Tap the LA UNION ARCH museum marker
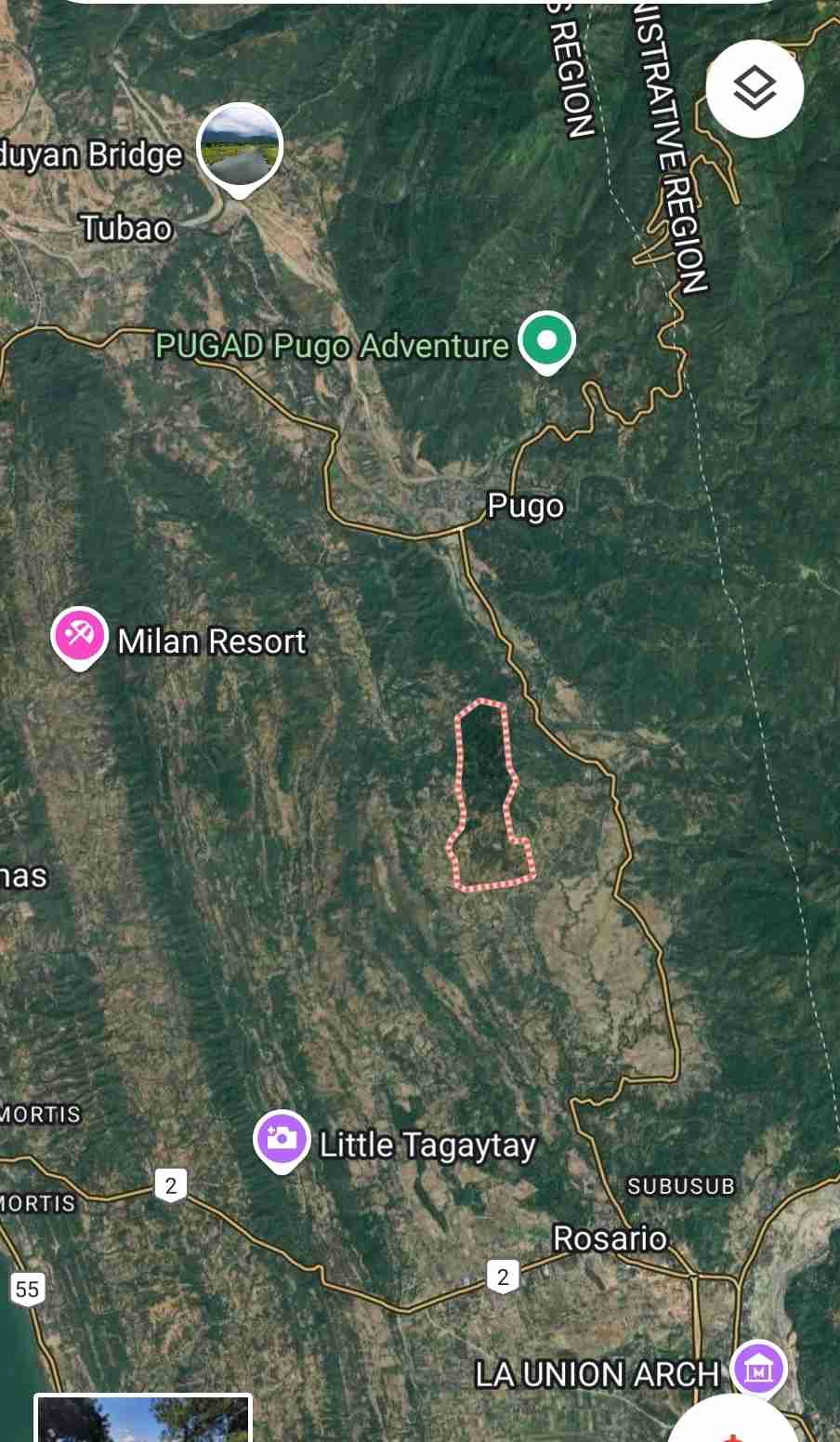Viewport: 840px width, 1442px height. pos(759,1369)
